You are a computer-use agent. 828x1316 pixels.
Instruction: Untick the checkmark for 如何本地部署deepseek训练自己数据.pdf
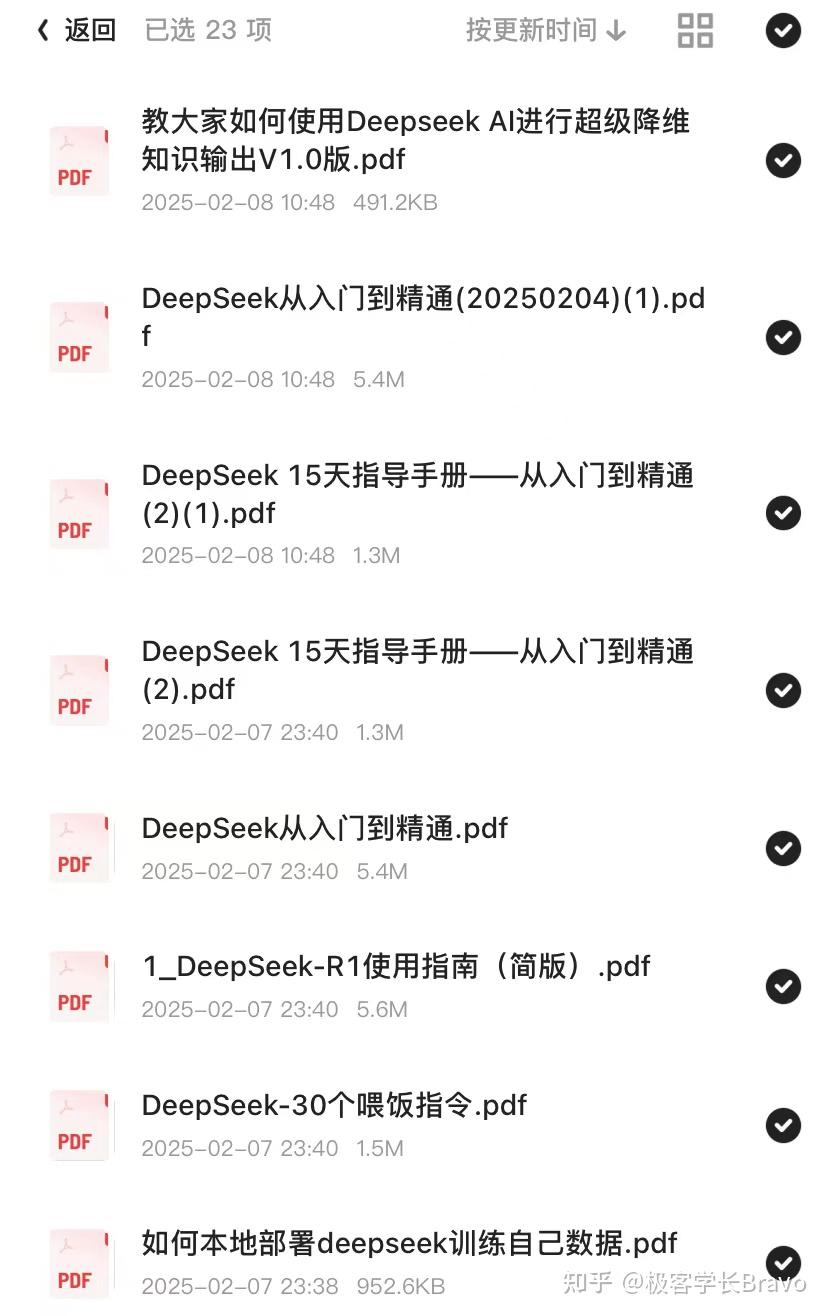(x=783, y=1262)
